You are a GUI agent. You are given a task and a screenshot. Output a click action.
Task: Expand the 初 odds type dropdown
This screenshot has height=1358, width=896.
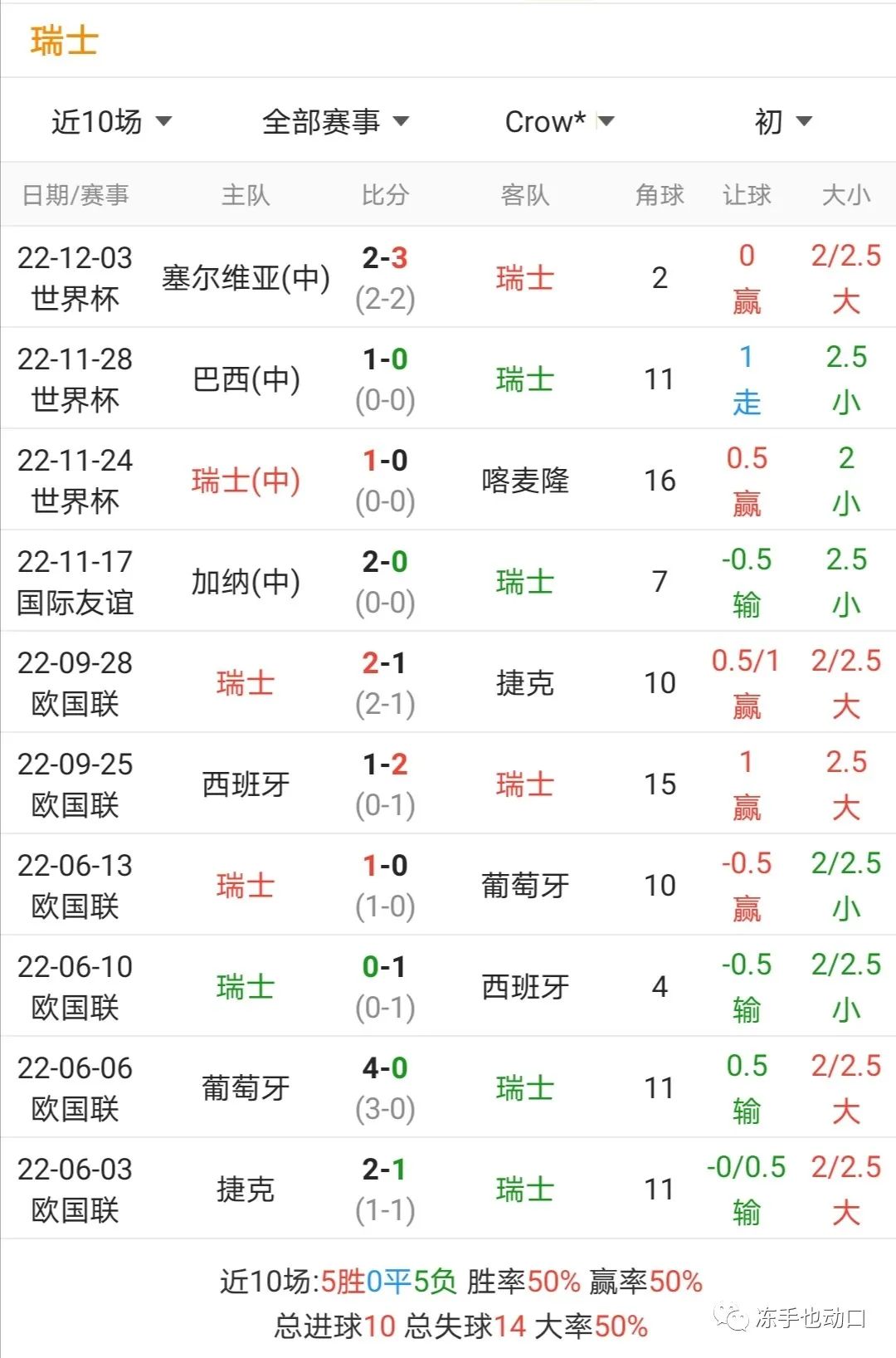[x=782, y=122]
